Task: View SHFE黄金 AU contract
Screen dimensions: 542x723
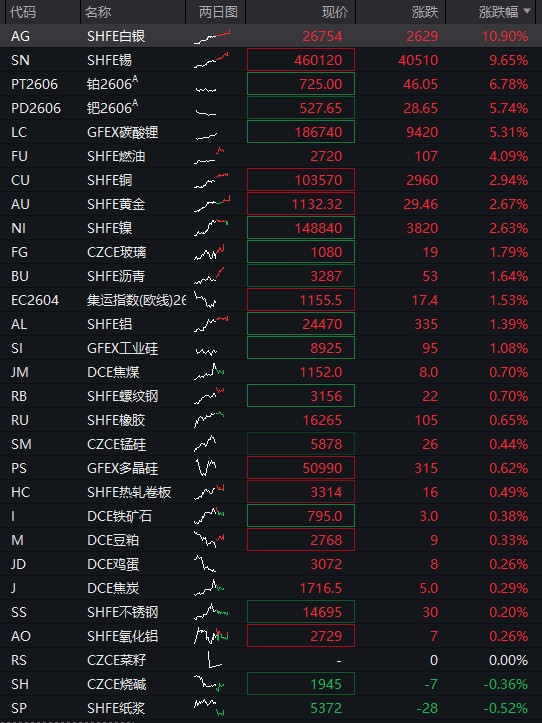Action: tap(271, 204)
